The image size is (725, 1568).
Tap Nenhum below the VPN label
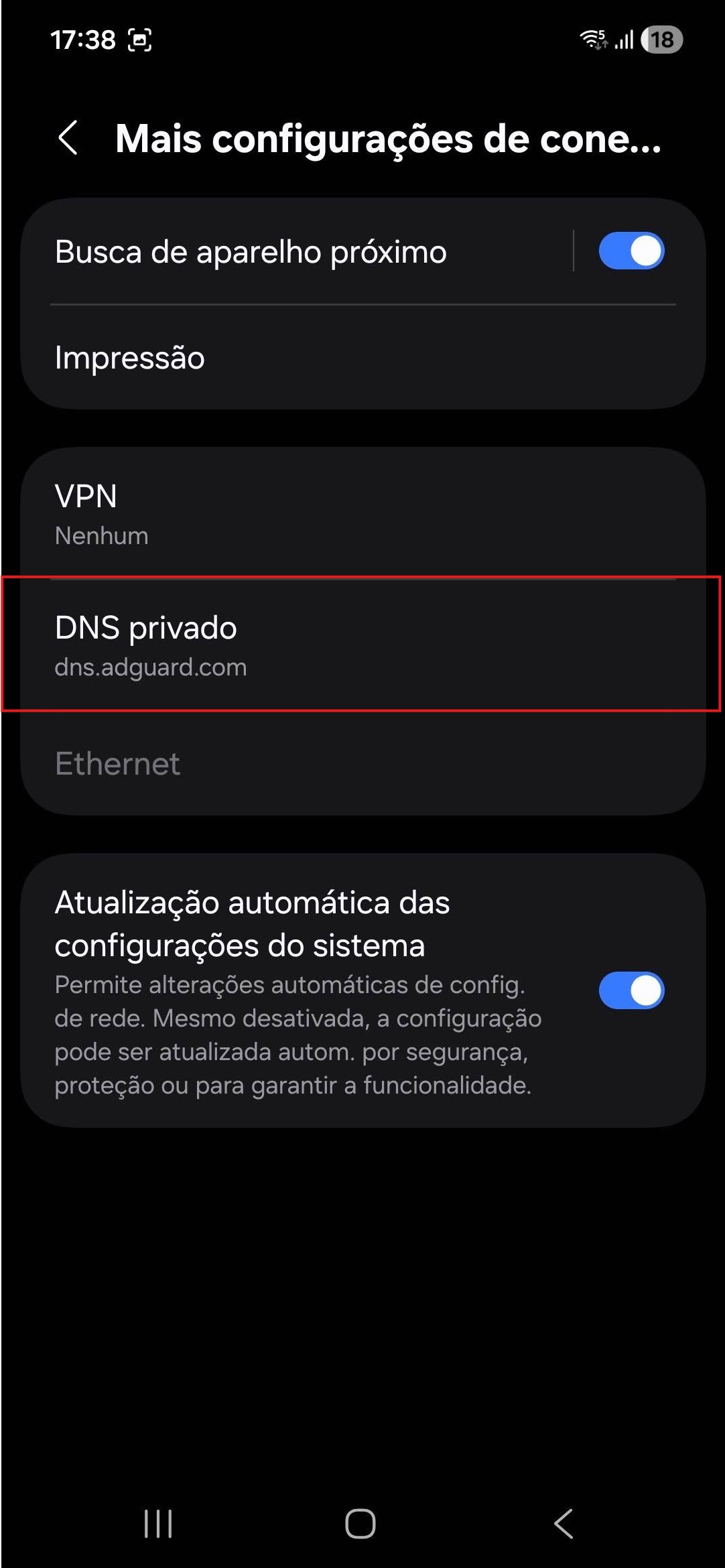click(101, 535)
